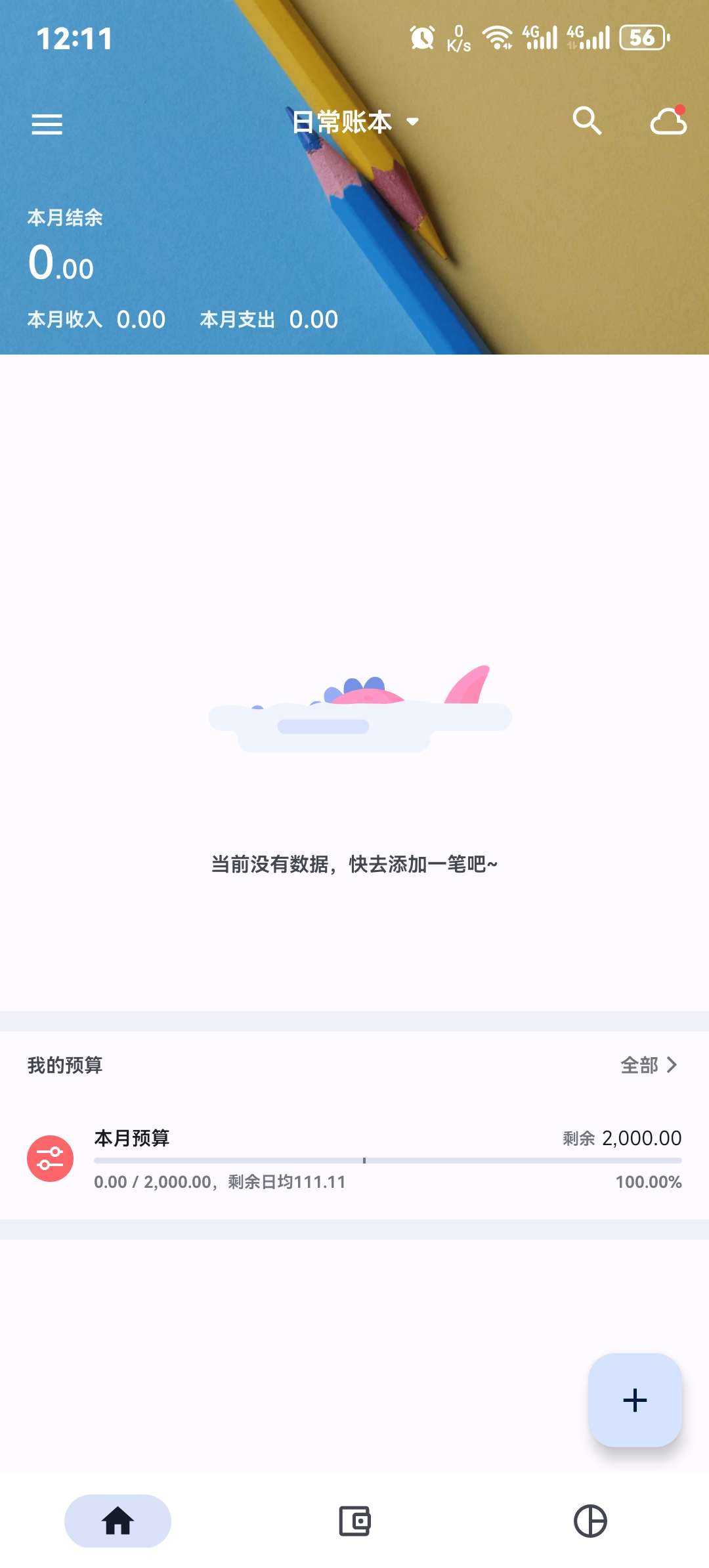The height and width of the screenshot is (1568, 709).
Task: Add a new record with plus button
Action: click(x=634, y=1399)
